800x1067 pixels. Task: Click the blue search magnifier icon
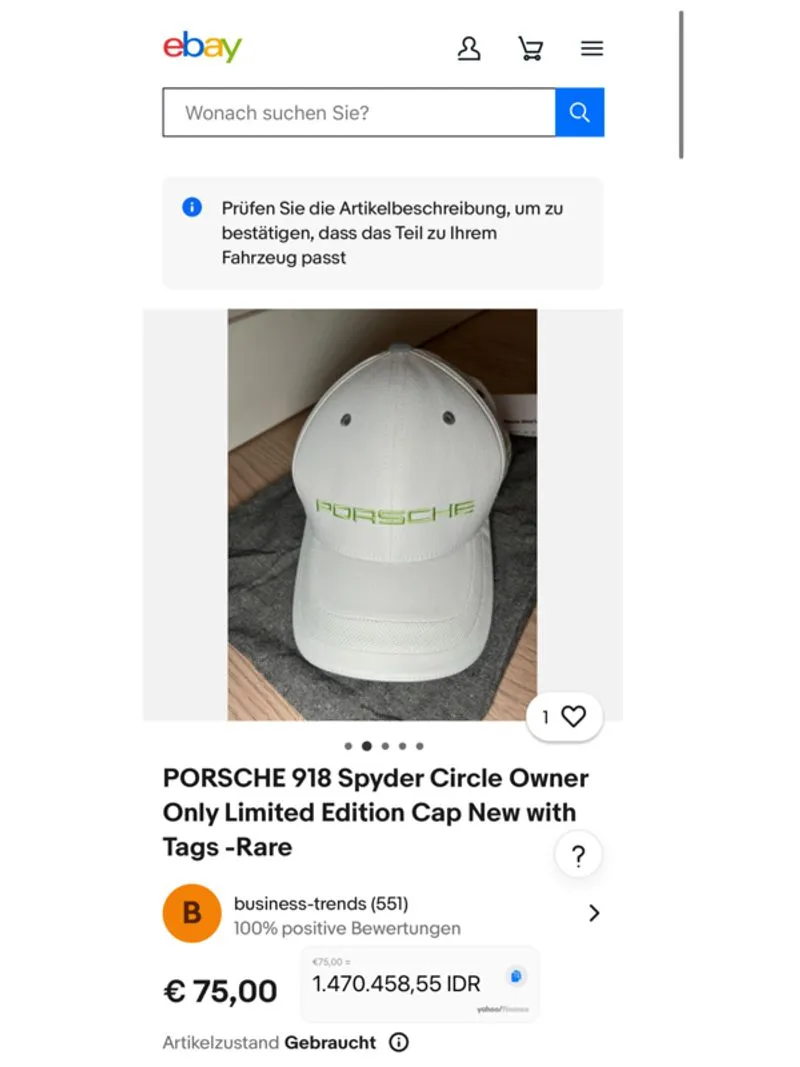point(579,112)
